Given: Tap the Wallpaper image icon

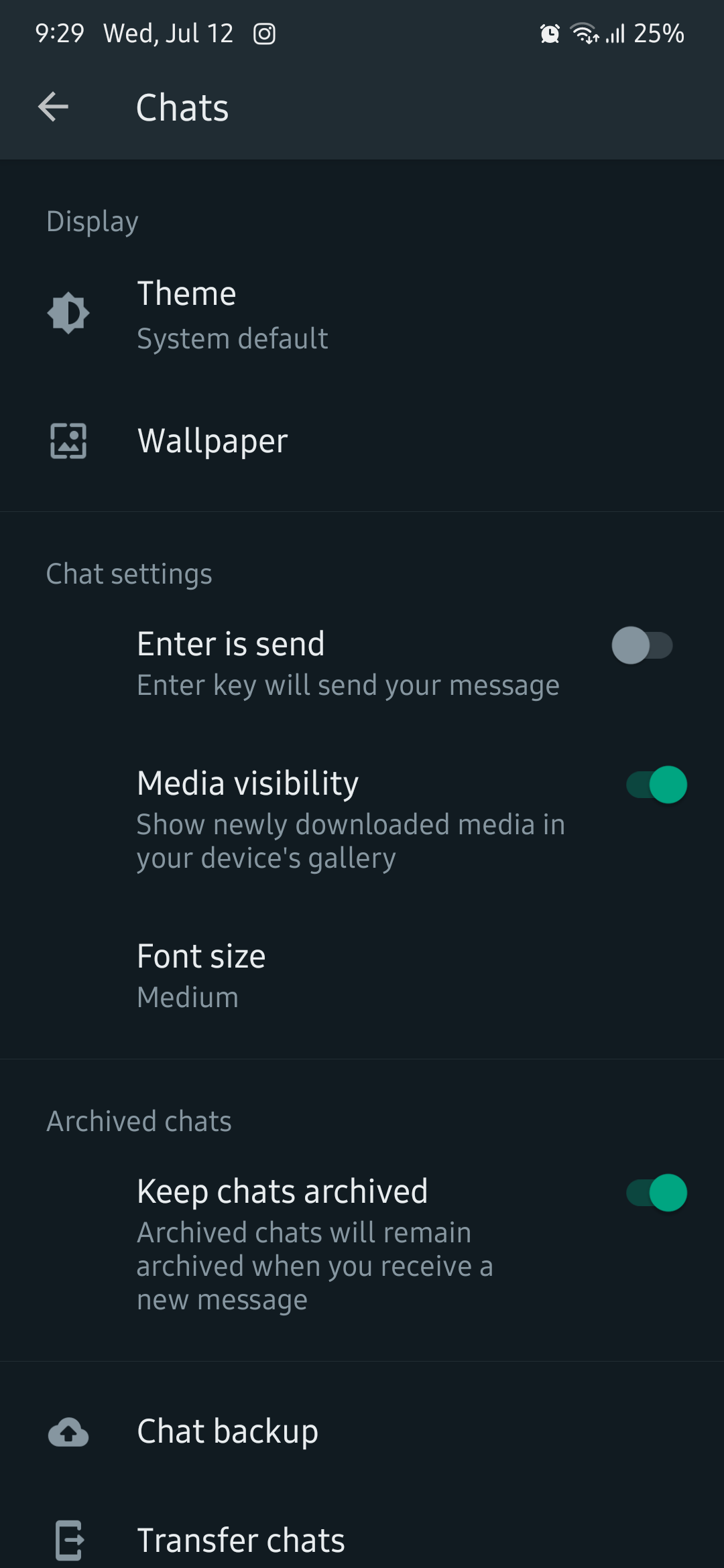Looking at the screenshot, I should 68,440.
